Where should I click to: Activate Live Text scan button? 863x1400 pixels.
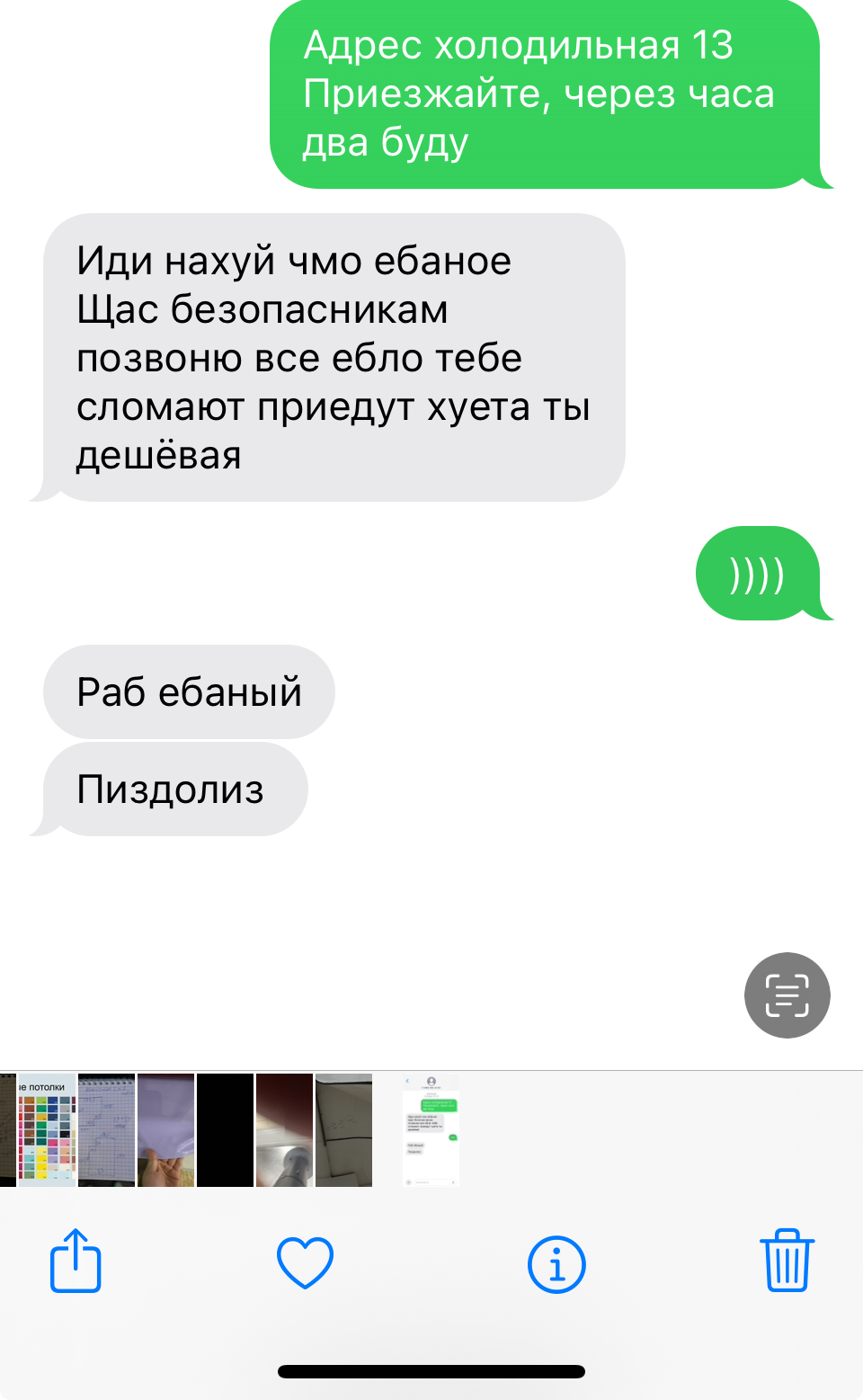[x=787, y=994]
